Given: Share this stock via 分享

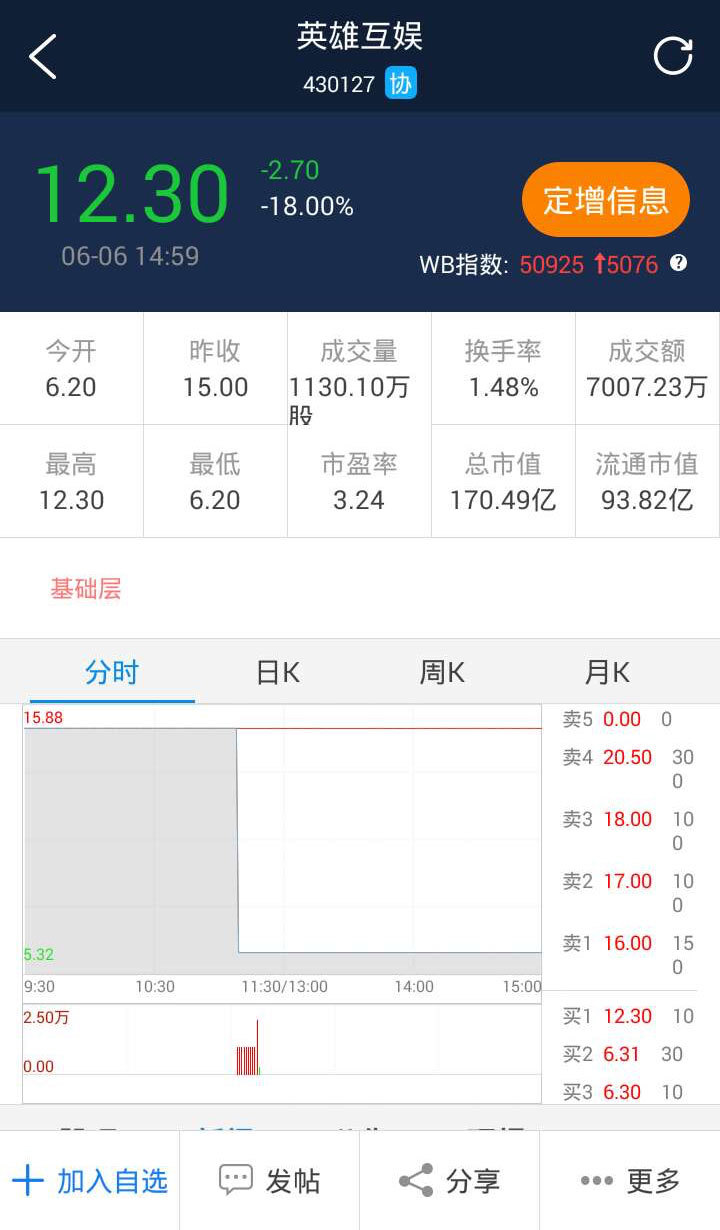Looking at the screenshot, I should pyautogui.click(x=450, y=1181).
